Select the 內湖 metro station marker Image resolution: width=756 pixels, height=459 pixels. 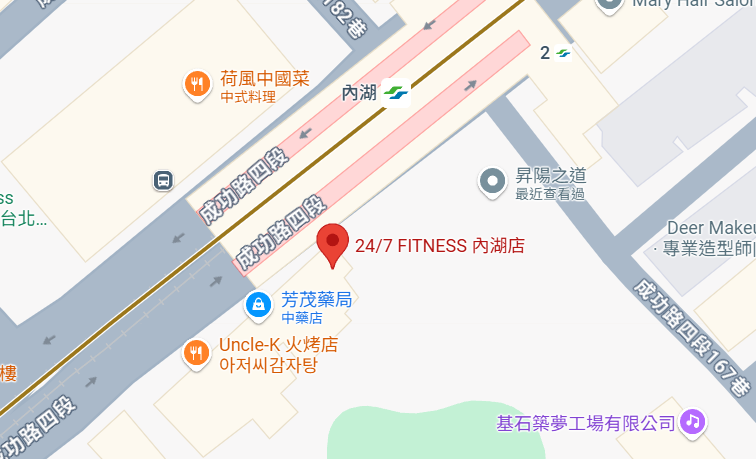click(397, 93)
